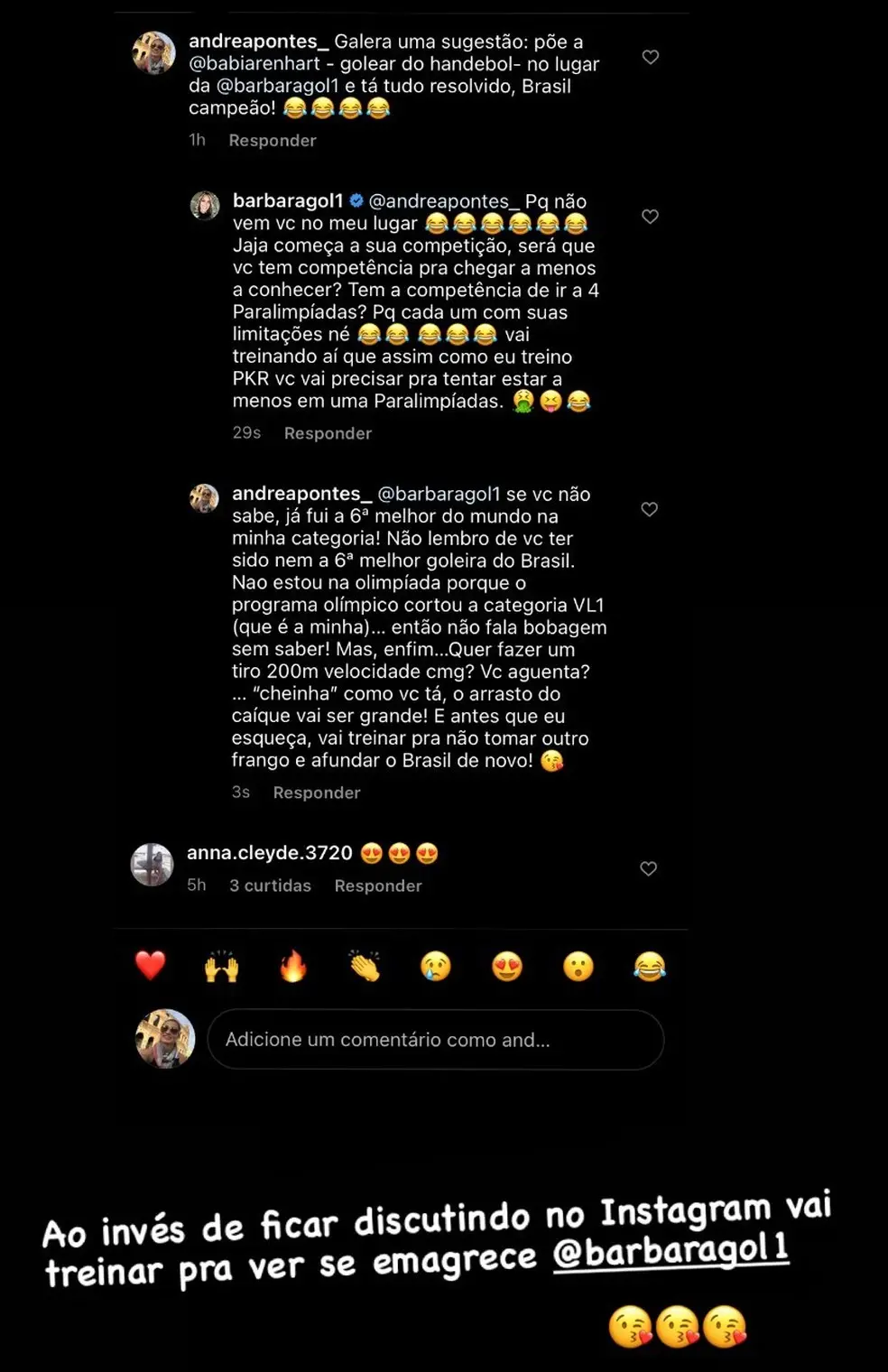
Task: Unlike andreapontes_'s second comment via heart
Action: tap(649, 509)
